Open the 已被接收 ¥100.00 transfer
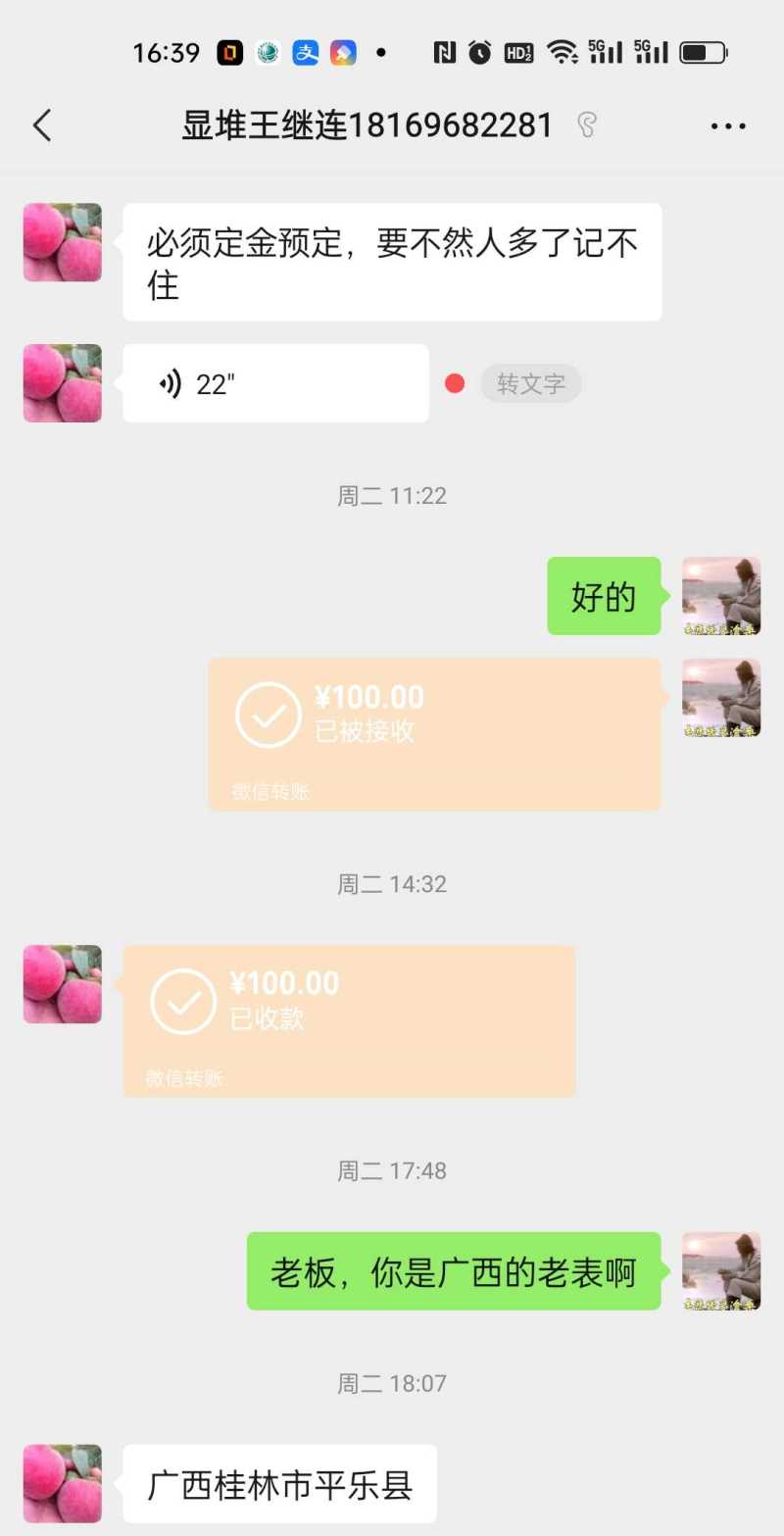The height and width of the screenshot is (1536, 784). pos(434,733)
